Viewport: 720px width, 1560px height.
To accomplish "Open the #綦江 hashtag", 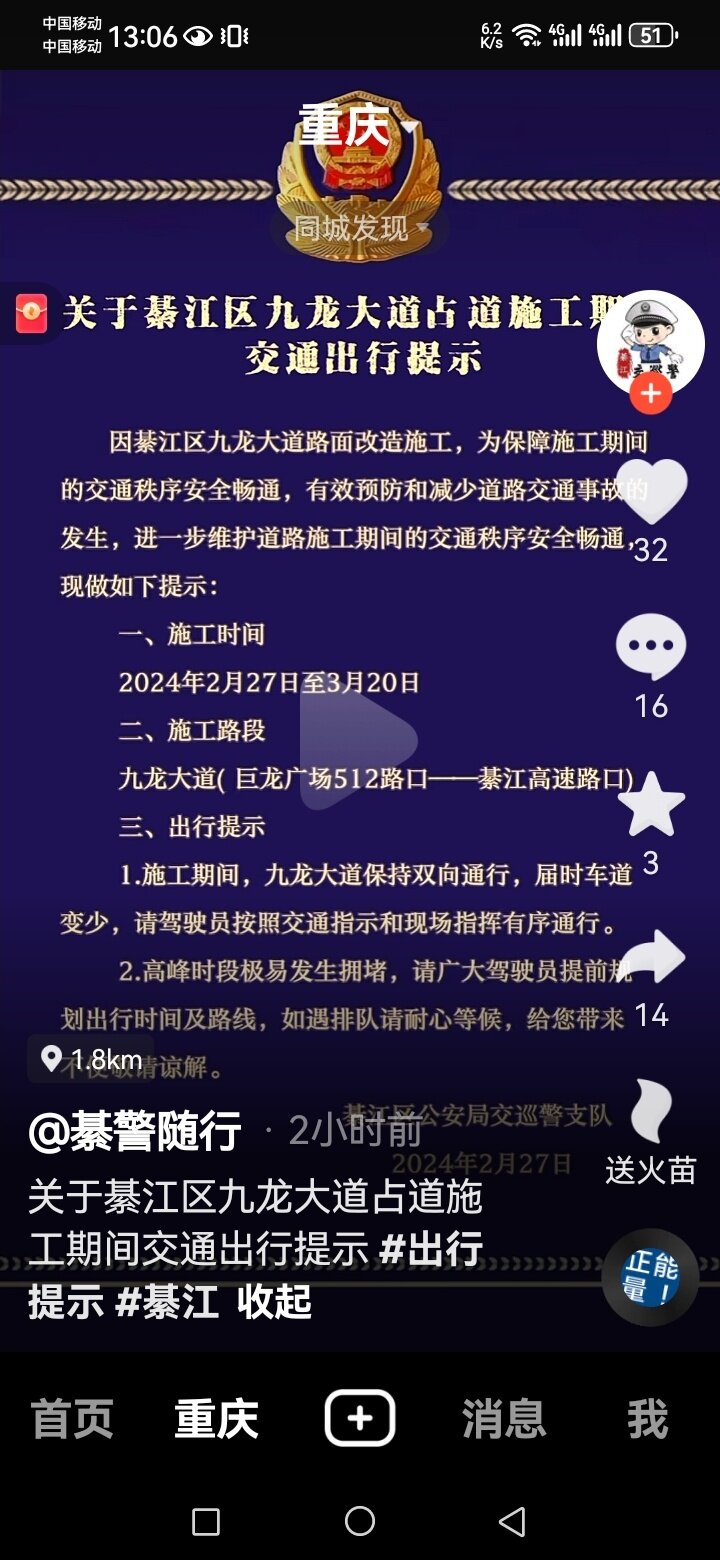I will (x=167, y=1302).
